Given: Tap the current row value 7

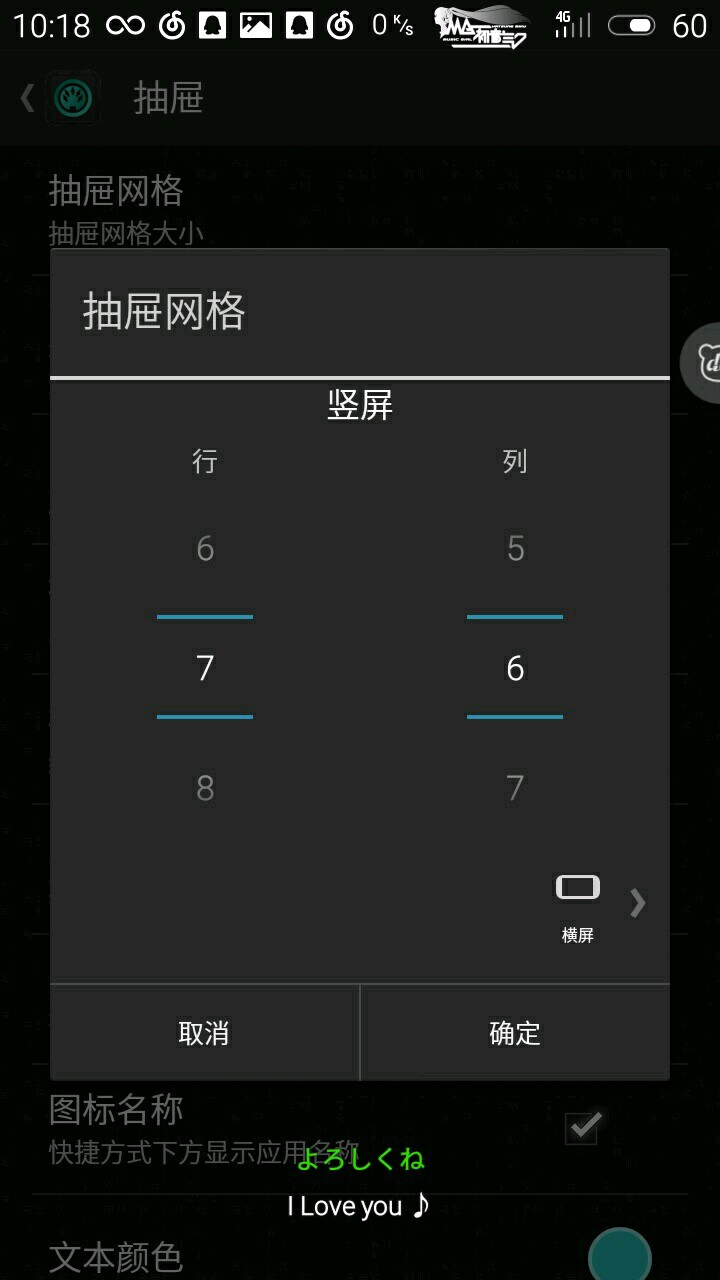Looking at the screenshot, I should pyautogui.click(x=205, y=667).
